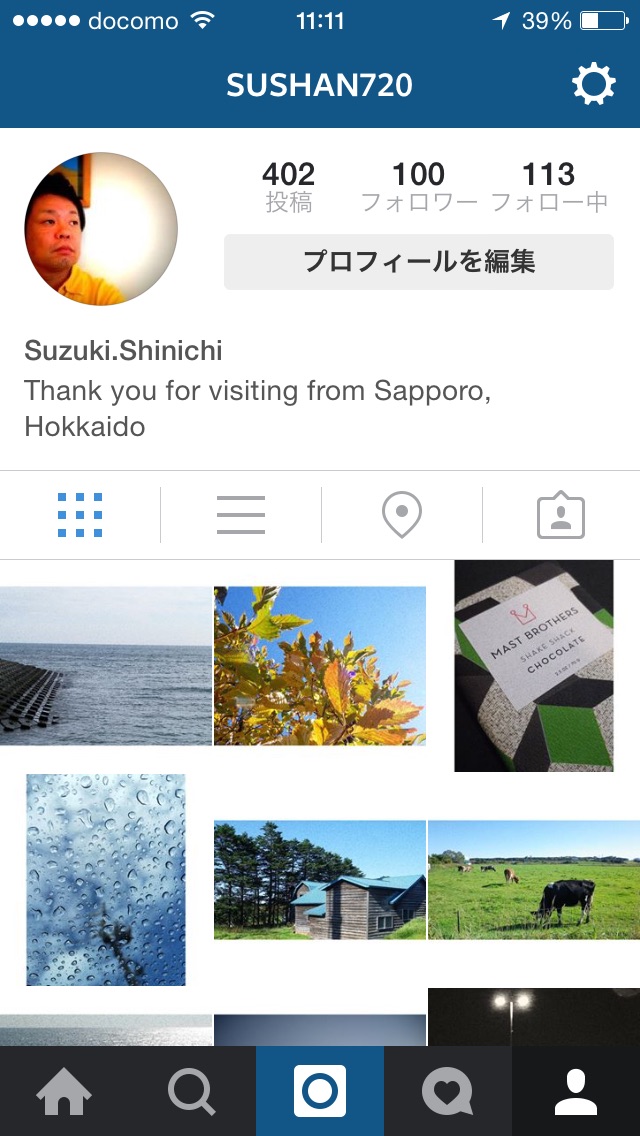Screen dimensions: 640x1136
Task: Open the ocean breakwater photo
Action: click(105, 666)
